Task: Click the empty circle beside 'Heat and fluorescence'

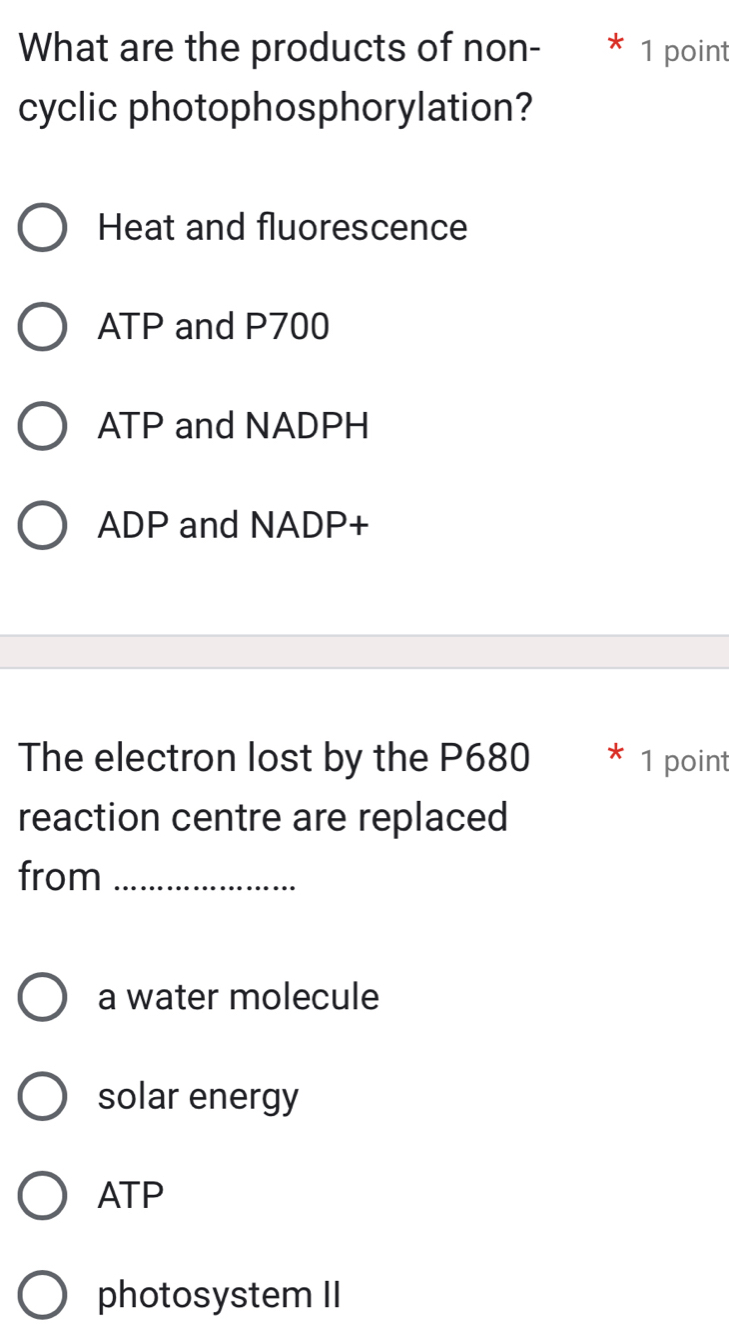Action: [x=41, y=228]
